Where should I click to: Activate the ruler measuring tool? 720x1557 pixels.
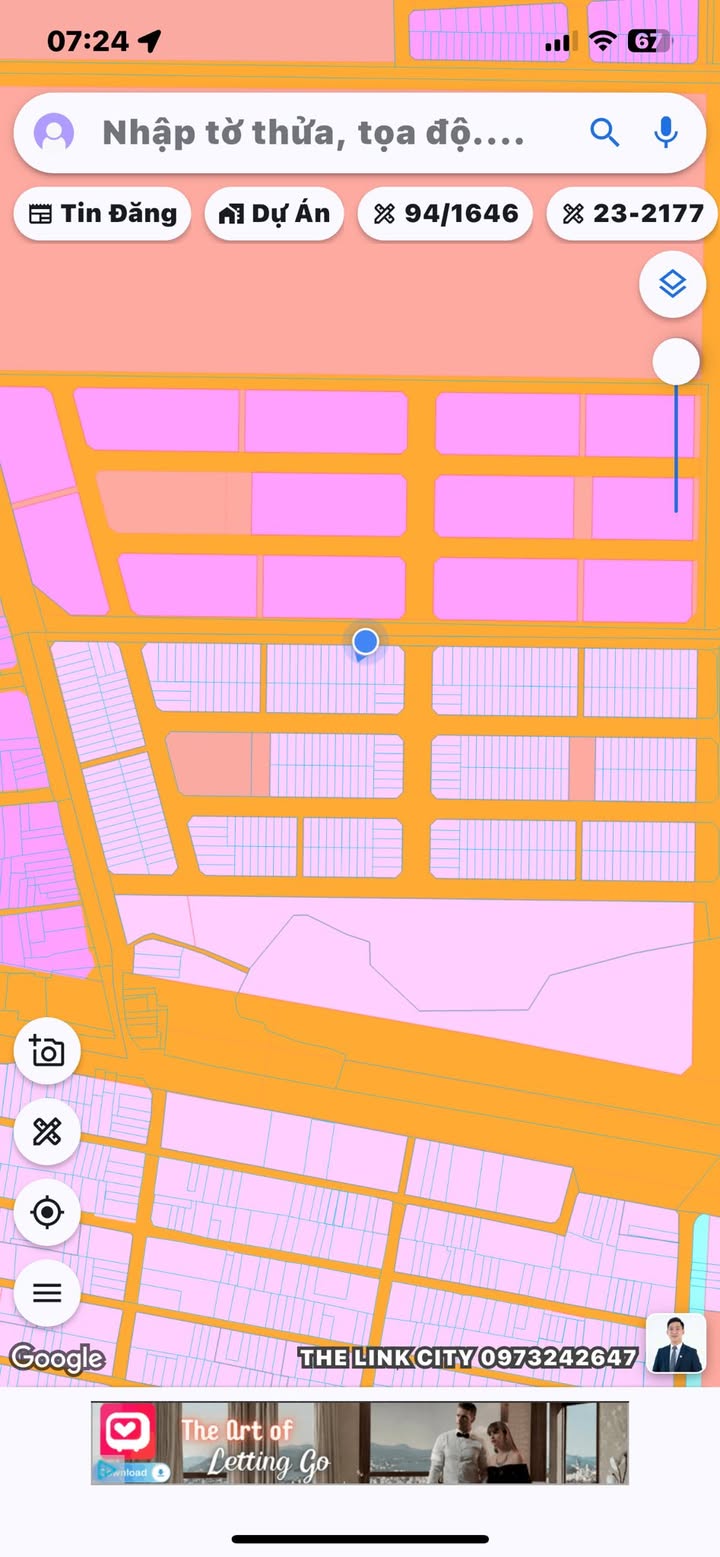pos(47,1132)
